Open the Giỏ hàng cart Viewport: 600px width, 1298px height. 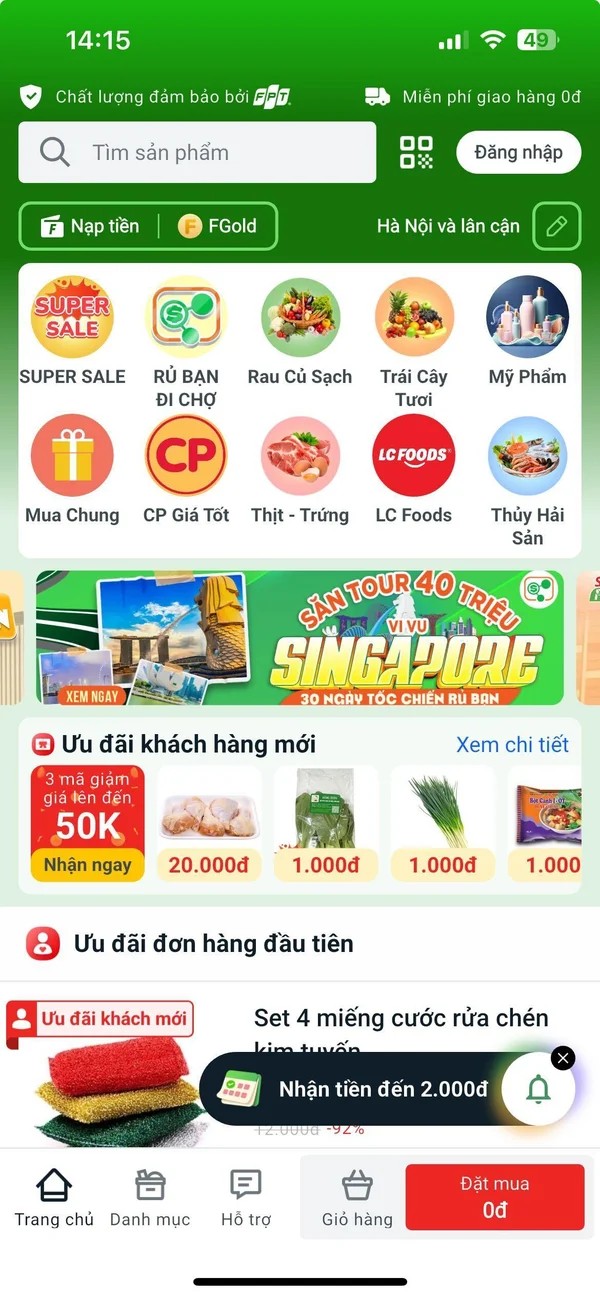coord(357,1198)
